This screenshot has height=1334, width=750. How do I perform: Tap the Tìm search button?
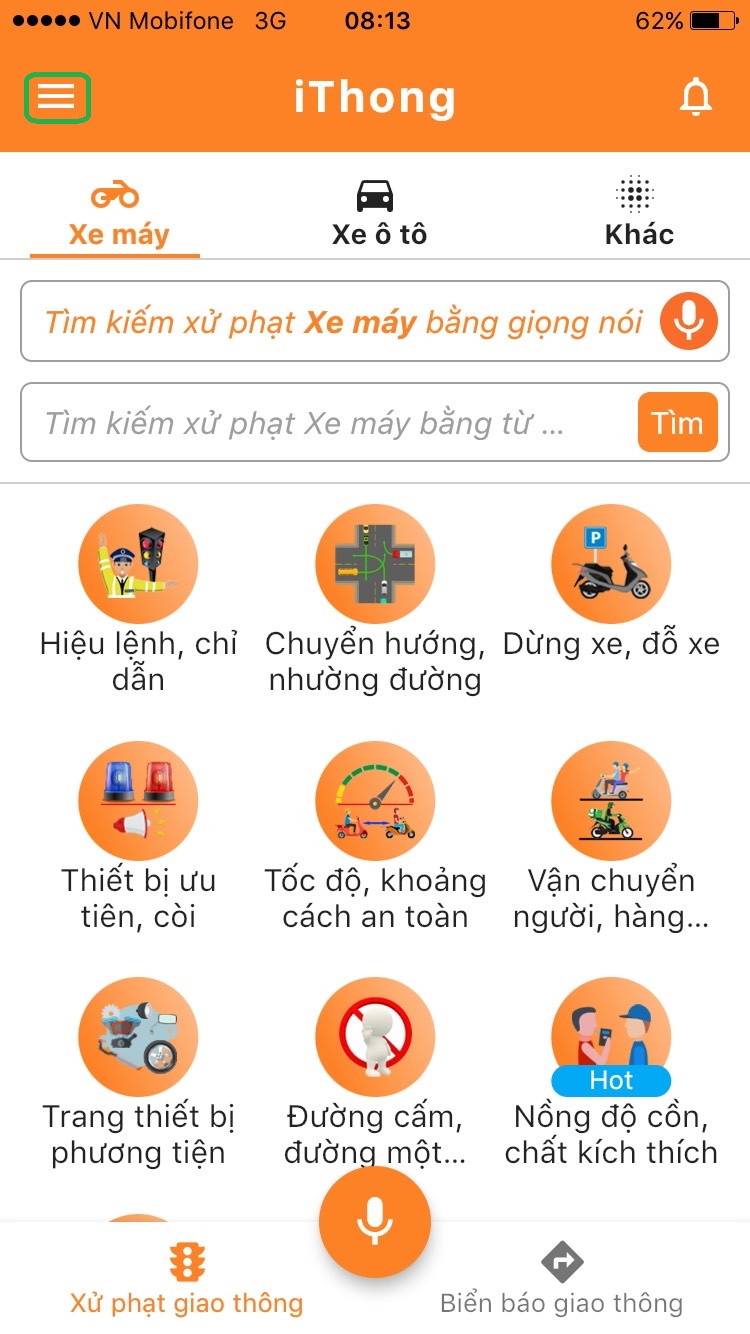point(677,423)
